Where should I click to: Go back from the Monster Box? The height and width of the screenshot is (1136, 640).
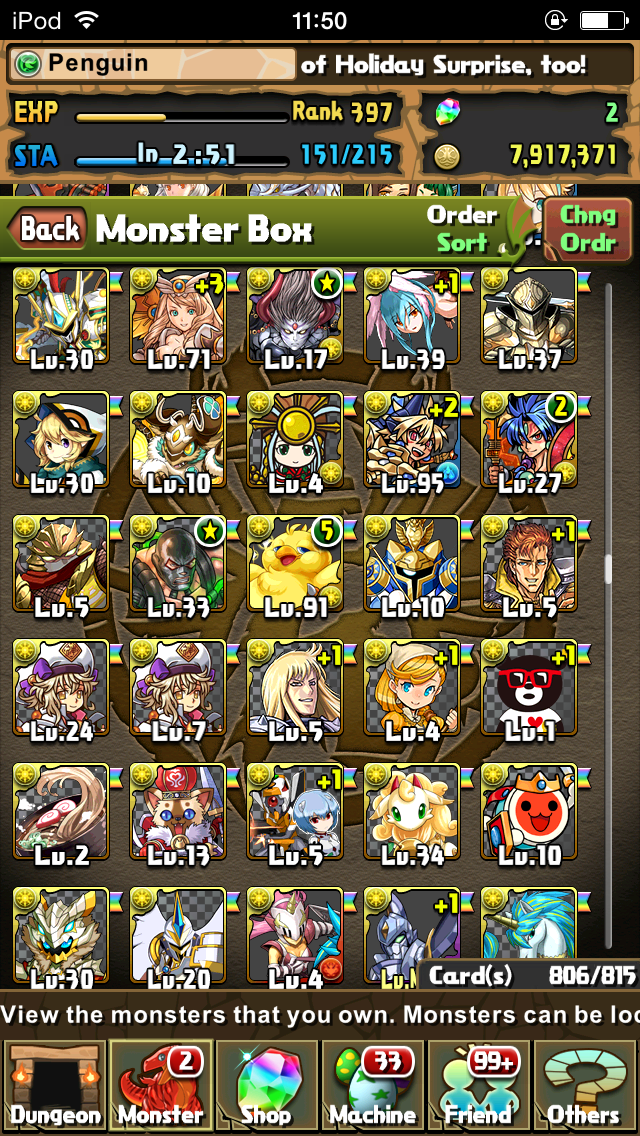pos(48,228)
